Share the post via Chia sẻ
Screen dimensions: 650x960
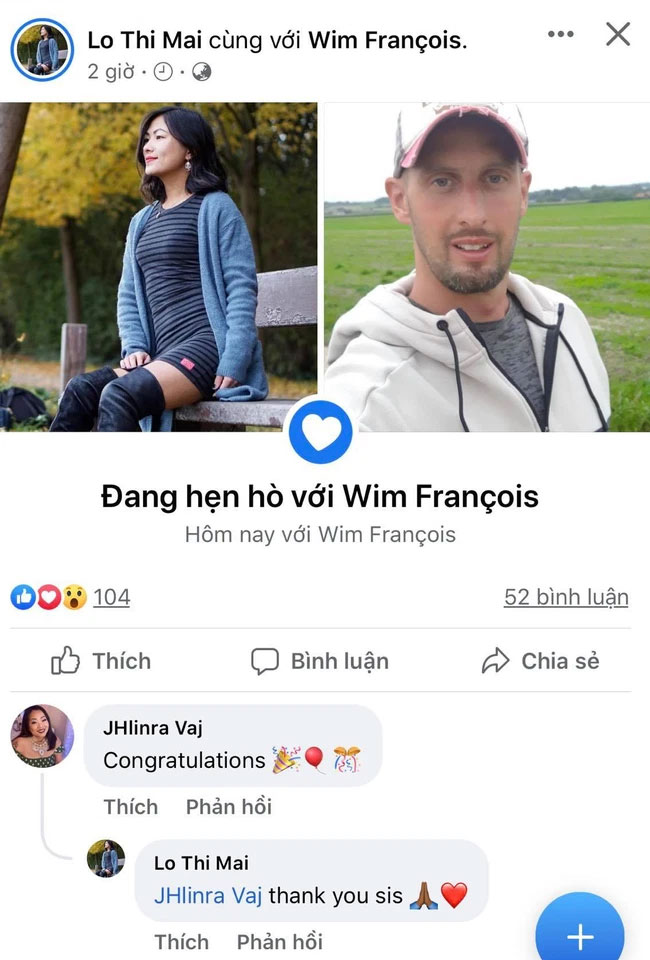[541, 661]
